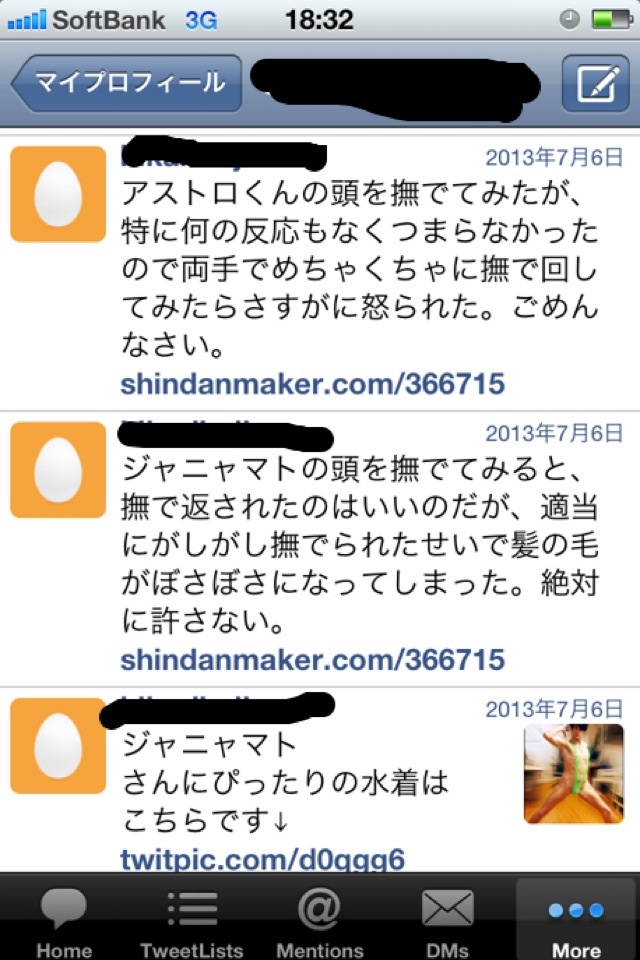Open the tweet about アストロくんの頭
This screenshot has width=640, height=960.
click(360, 270)
